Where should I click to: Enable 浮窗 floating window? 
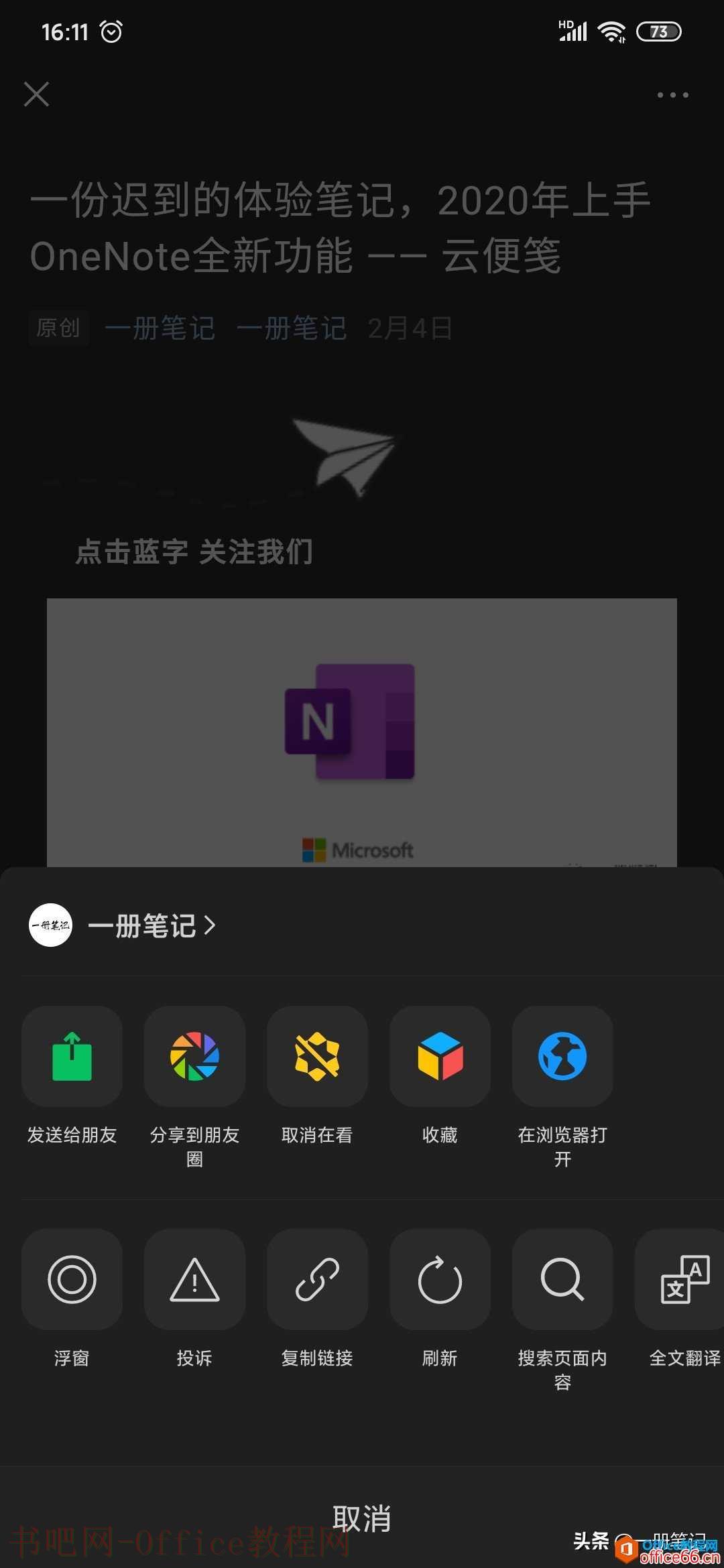pyautogui.click(x=72, y=1280)
